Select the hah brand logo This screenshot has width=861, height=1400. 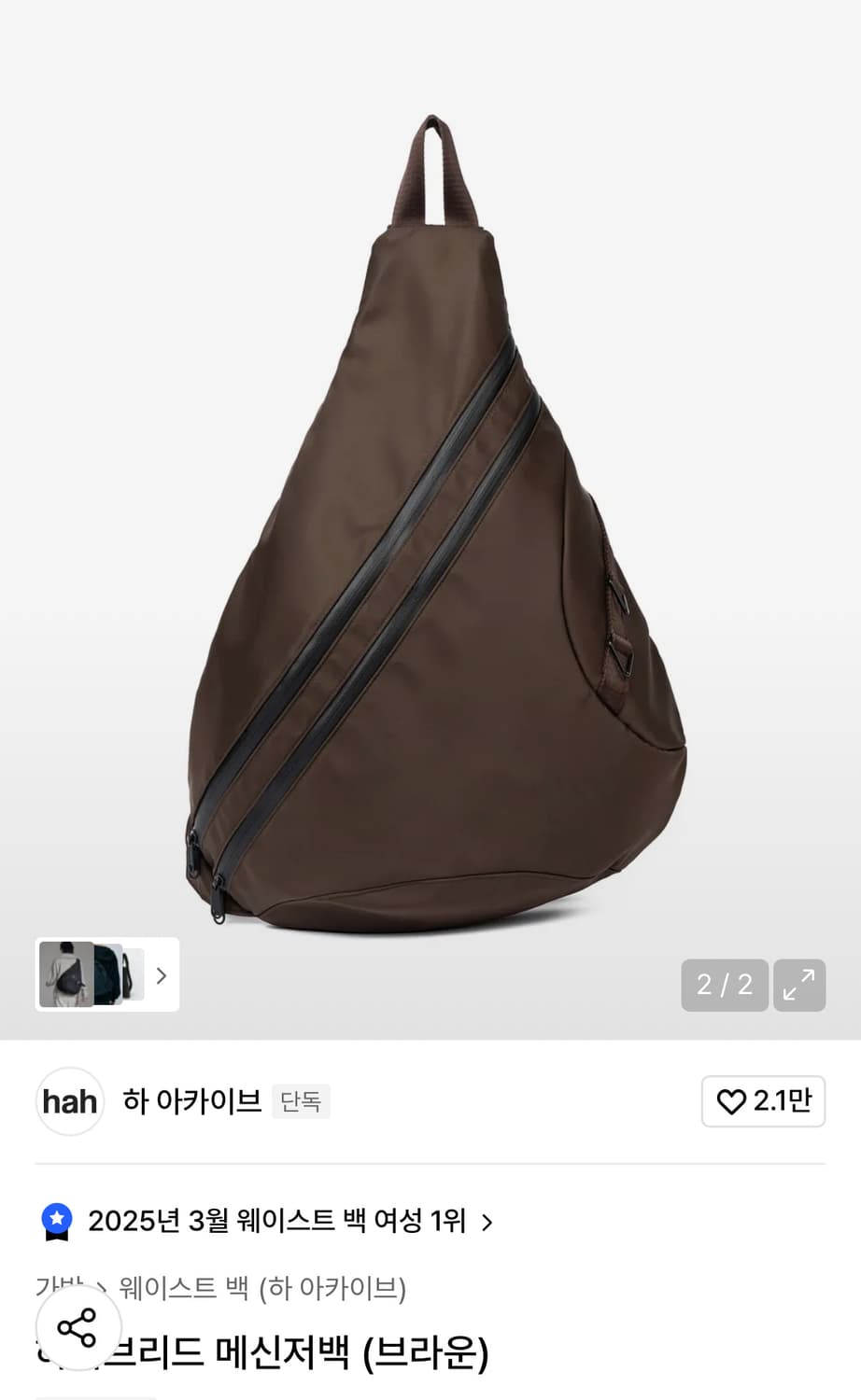point(69,1101)
